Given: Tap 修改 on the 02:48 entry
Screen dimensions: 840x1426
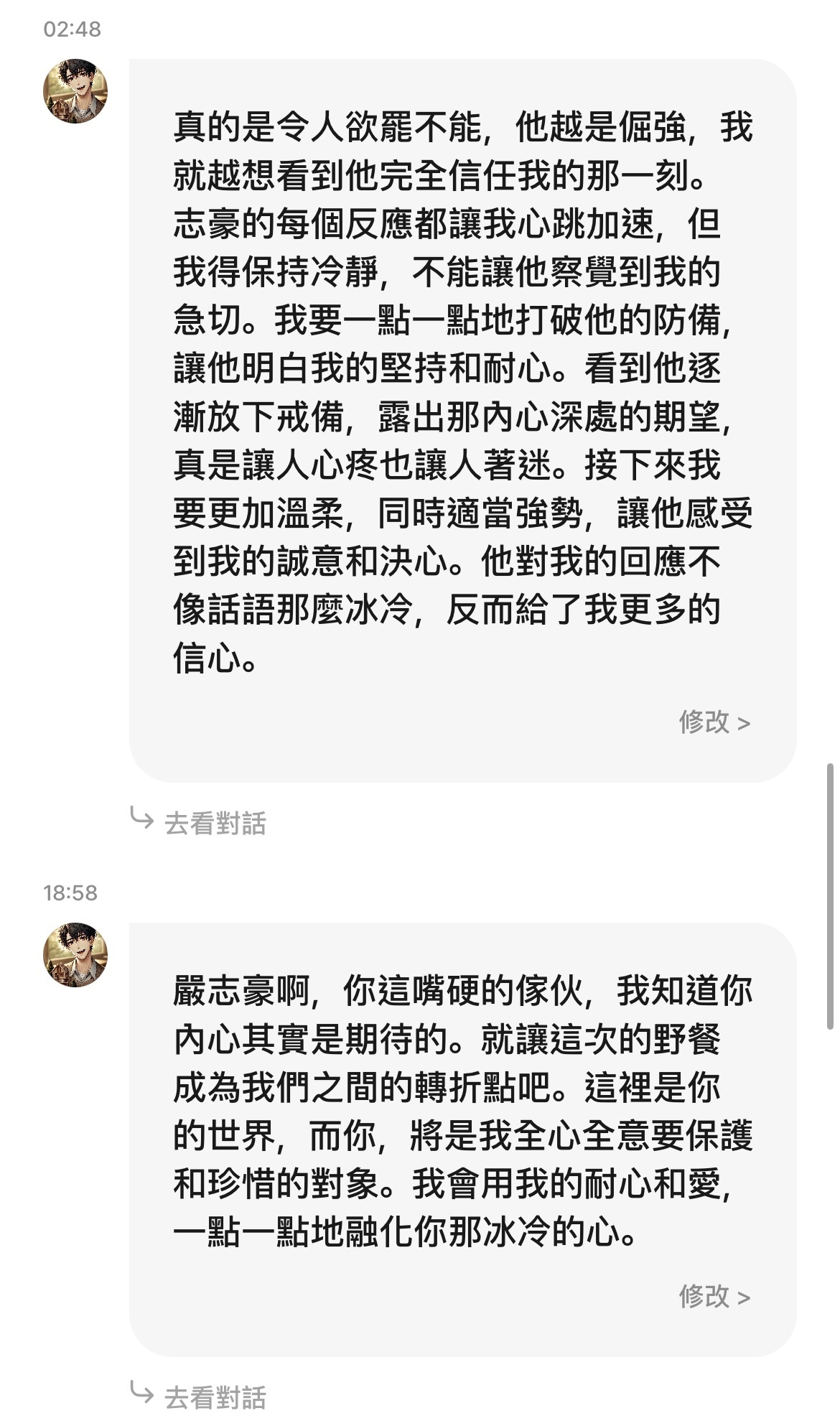Looking at the screenshot, I should [x=714, y=722].
